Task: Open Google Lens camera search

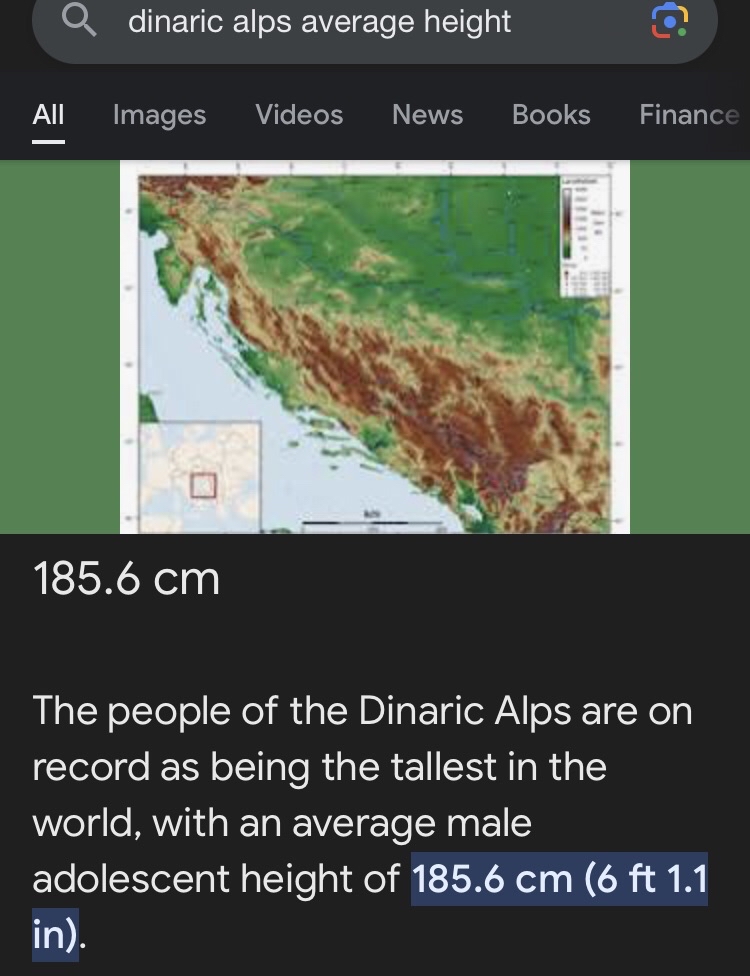Action: pyautogui.click(x=669, y=22)
